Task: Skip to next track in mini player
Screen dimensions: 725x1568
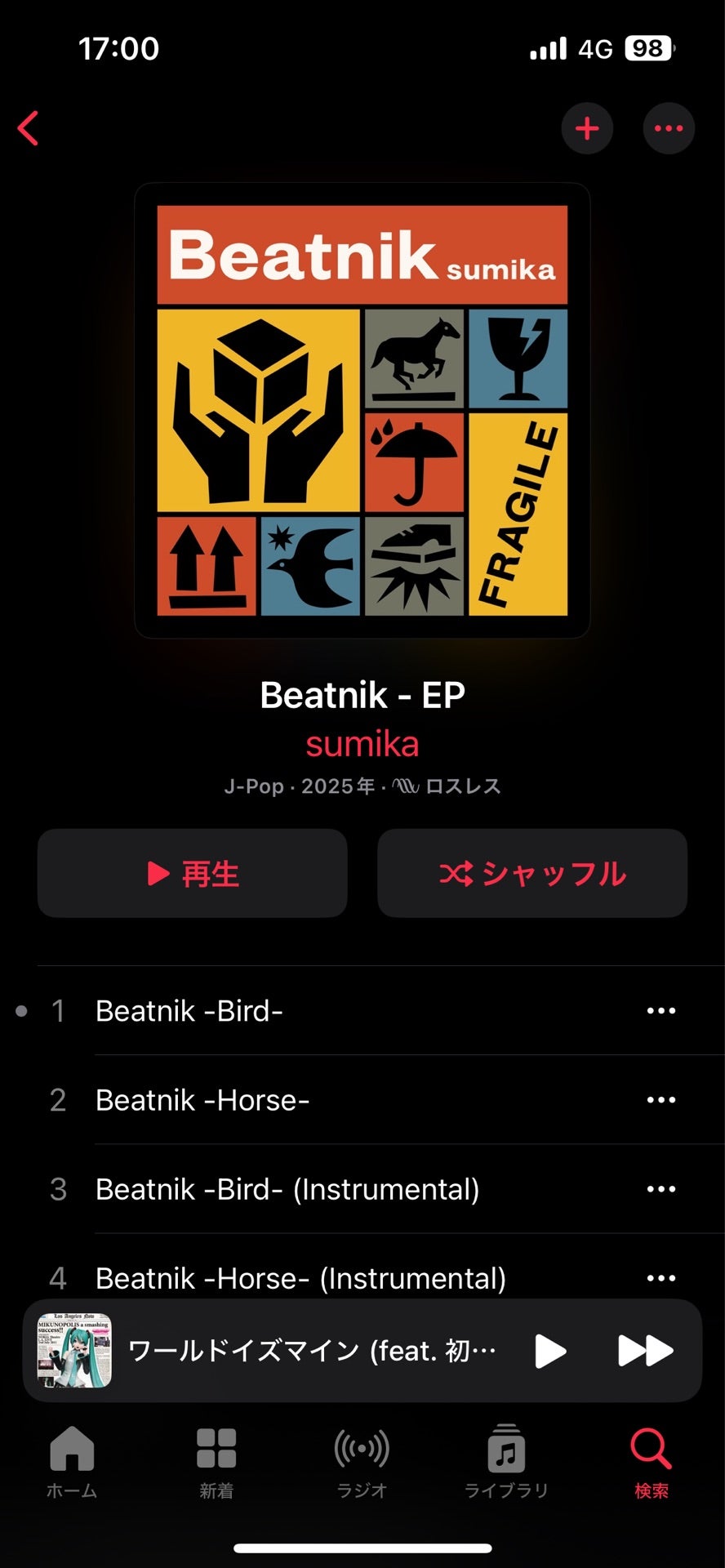Action: (x=645, y=1351)
